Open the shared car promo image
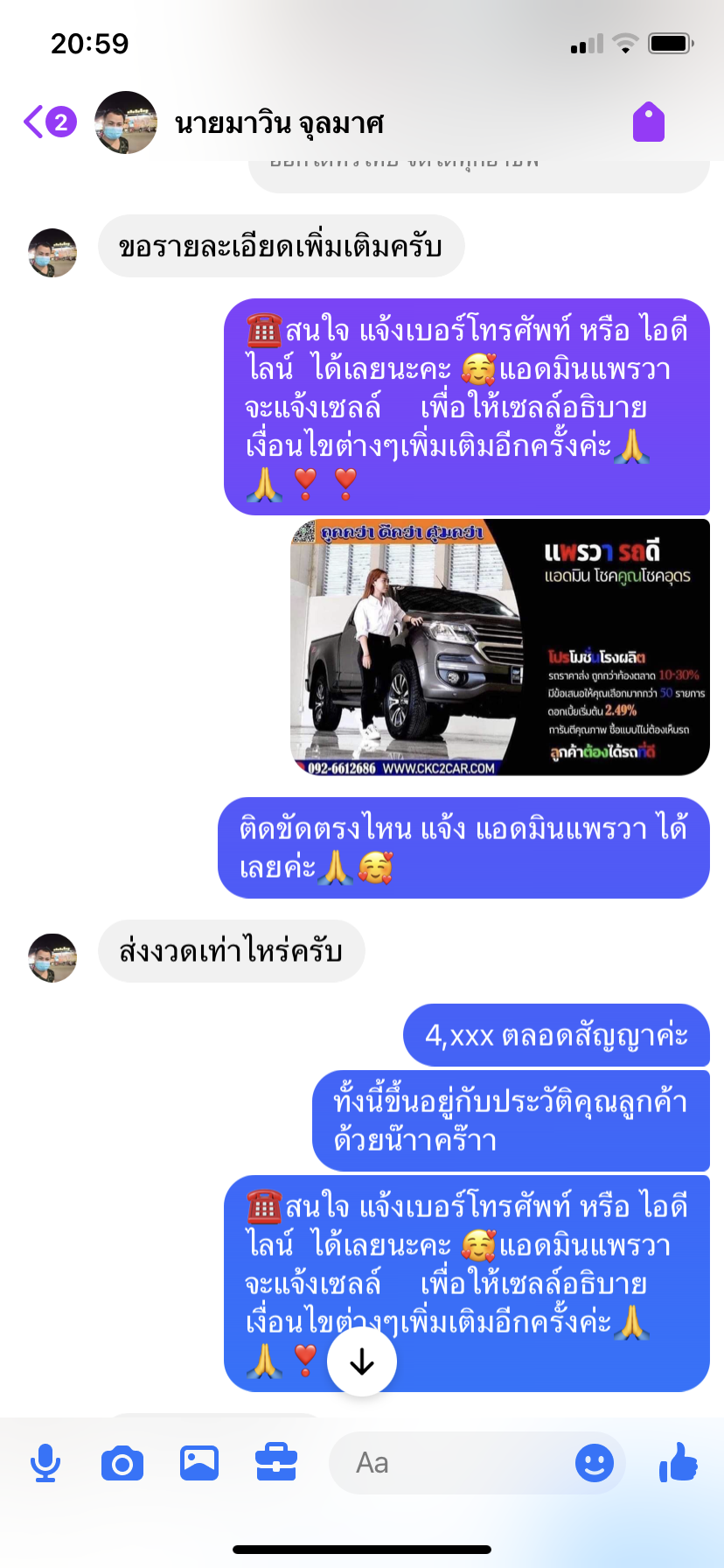This screenshot has height=1568, width=724. pyautogui.click(x=499, y=647)
